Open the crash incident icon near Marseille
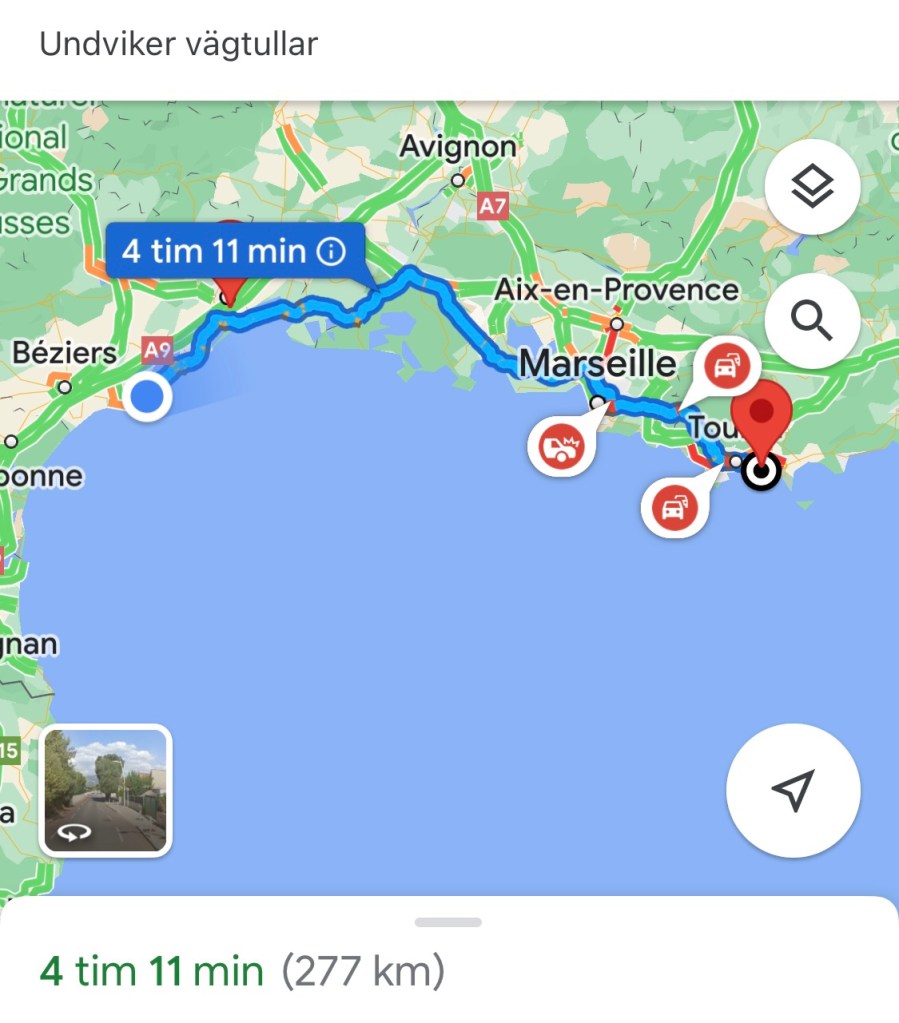This screenshot has width=899, height=1023. point(562,445)
